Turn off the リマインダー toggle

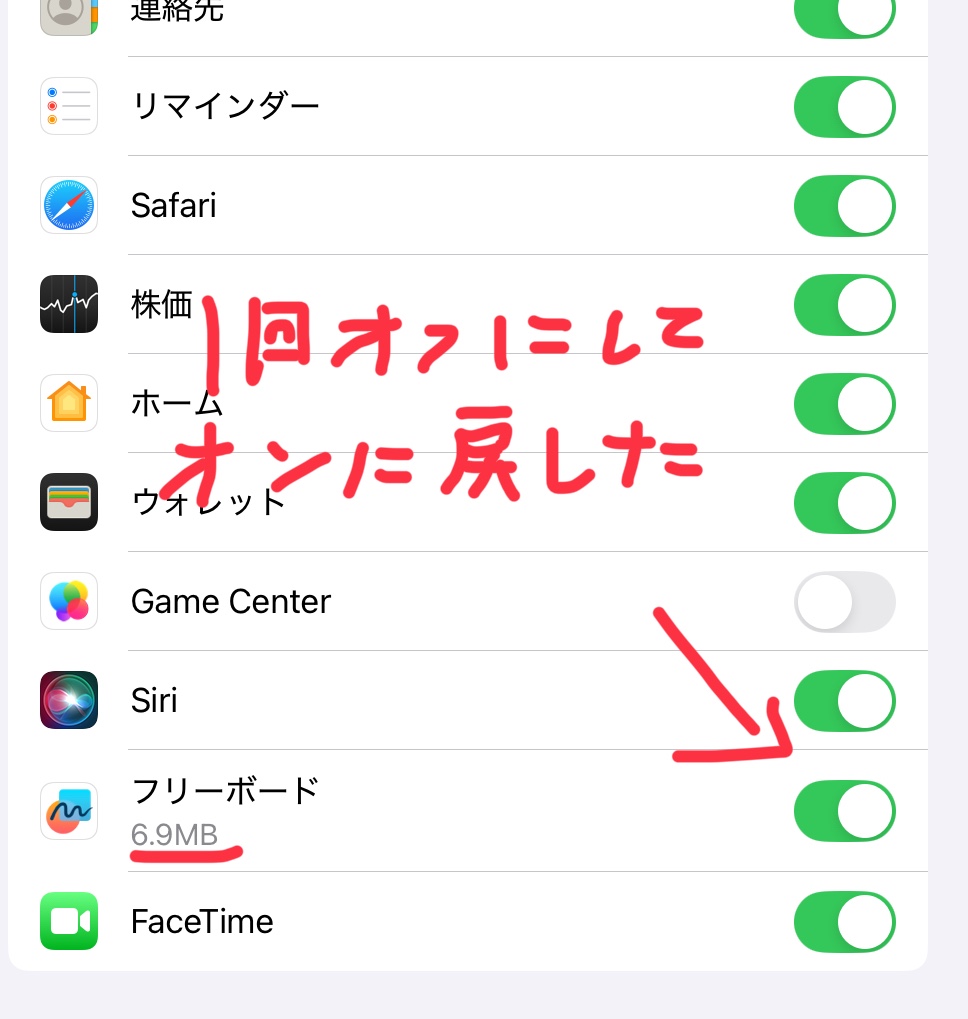click(844, 107)
